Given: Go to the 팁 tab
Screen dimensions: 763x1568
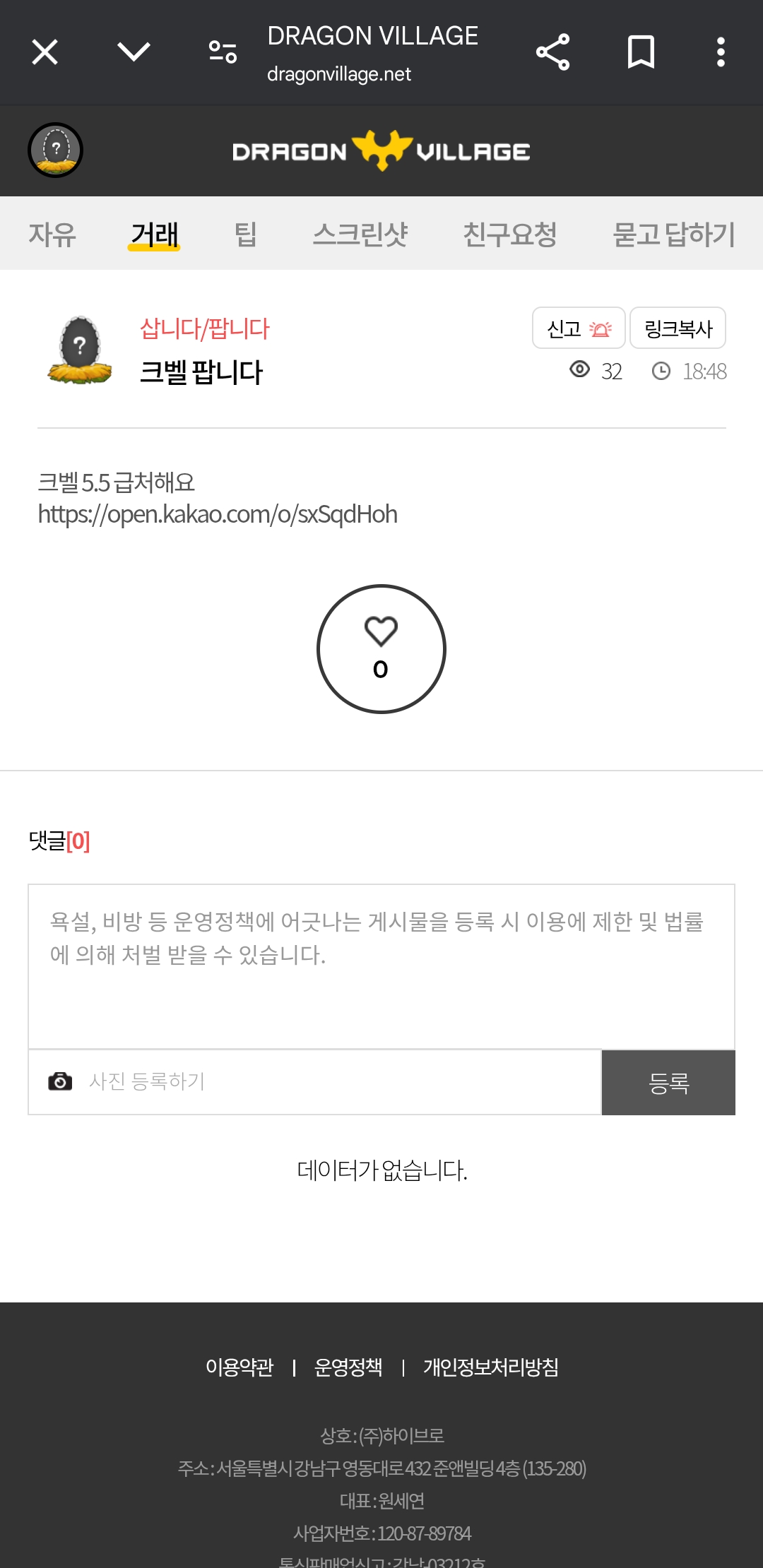Looking at the screenshot, I should click(245, 234).
